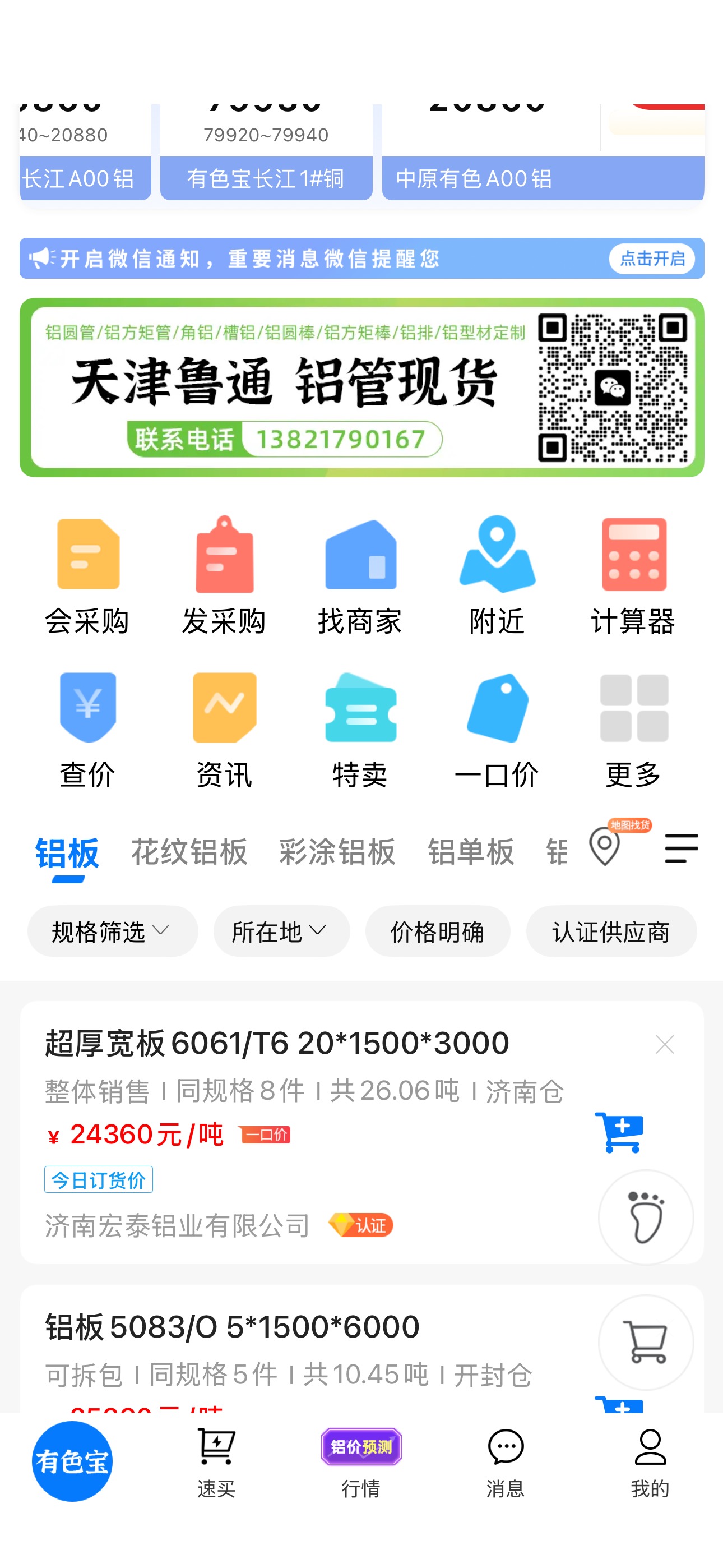Viewport: 723px width, 1568px height.
Task: Select the 认证供应商 filter chip
Action: click(x=611, y=931)
